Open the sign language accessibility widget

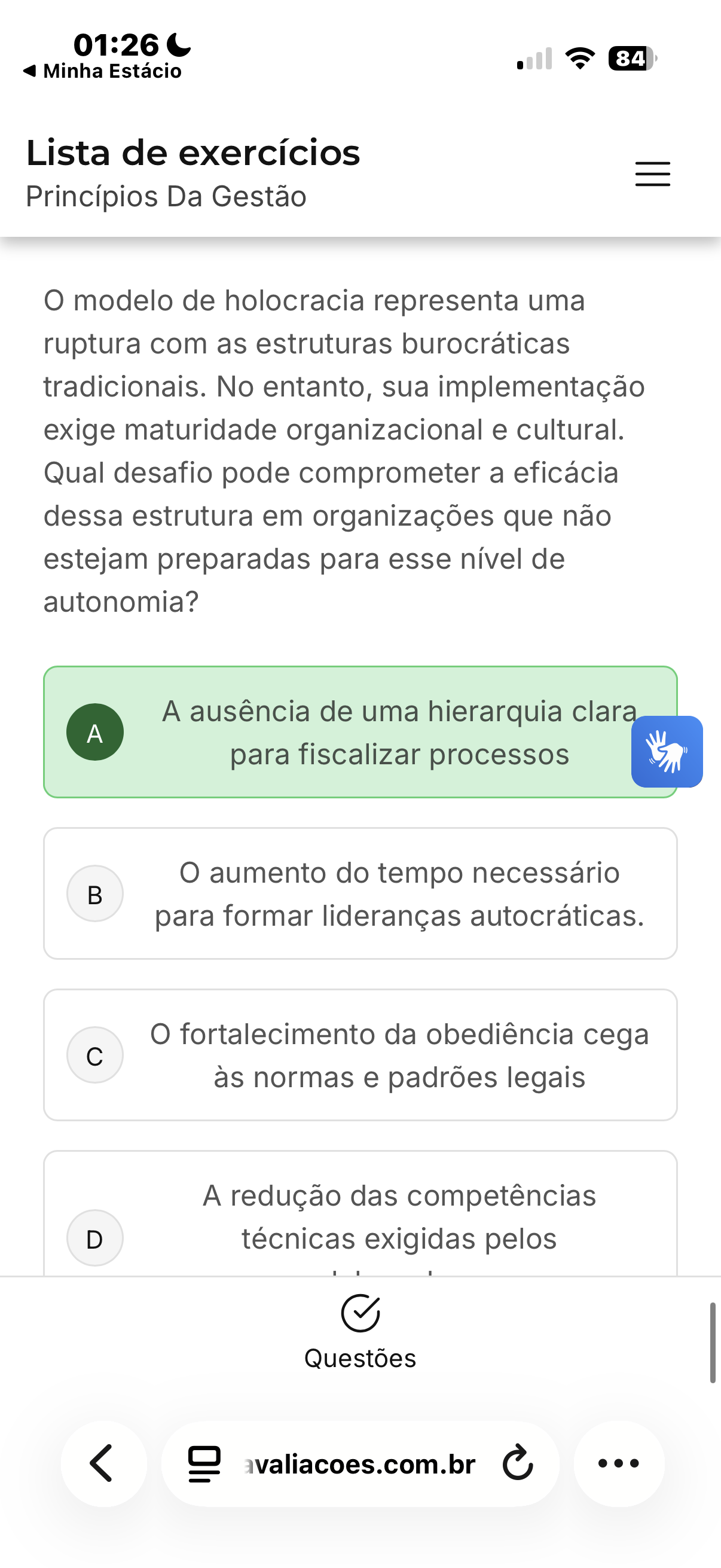667,752
